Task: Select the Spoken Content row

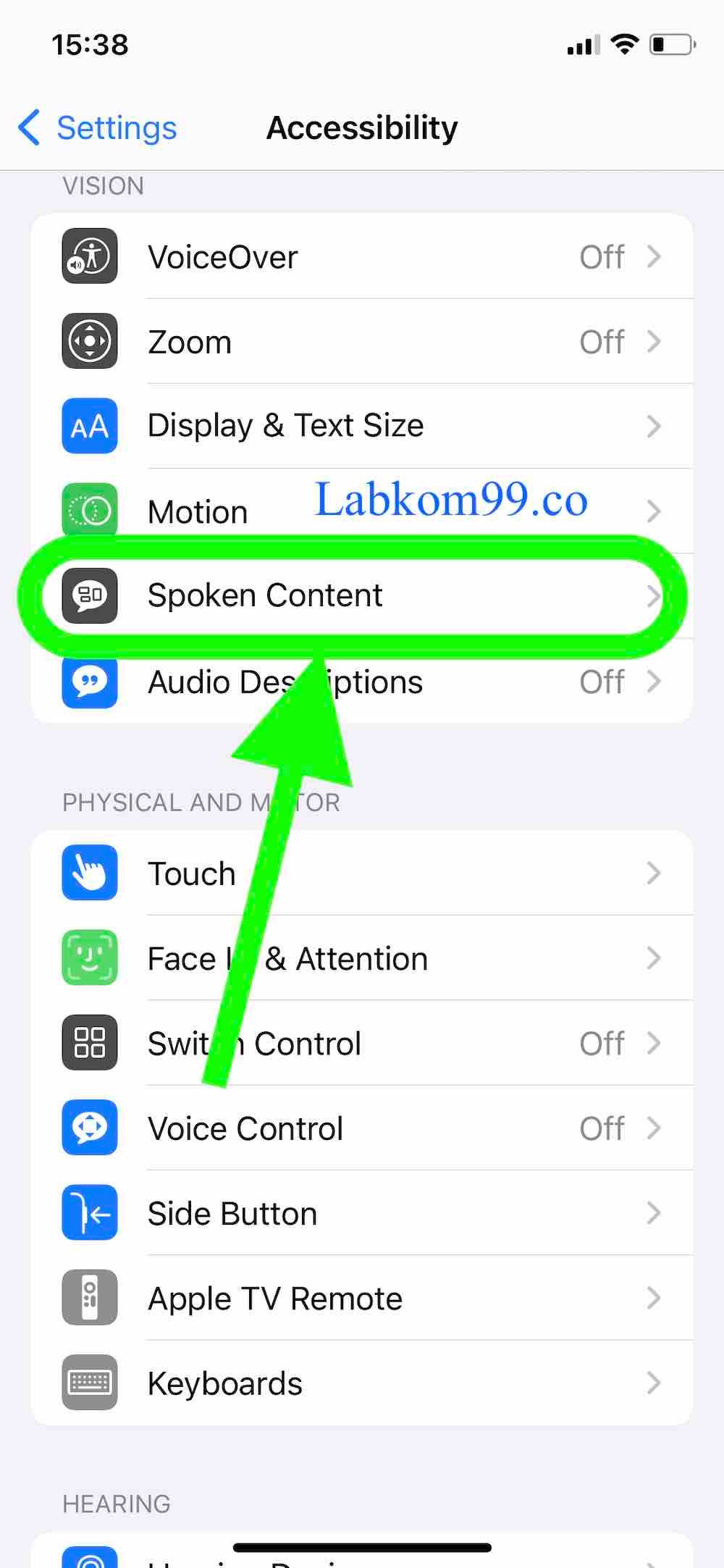Action: [362, 596]
